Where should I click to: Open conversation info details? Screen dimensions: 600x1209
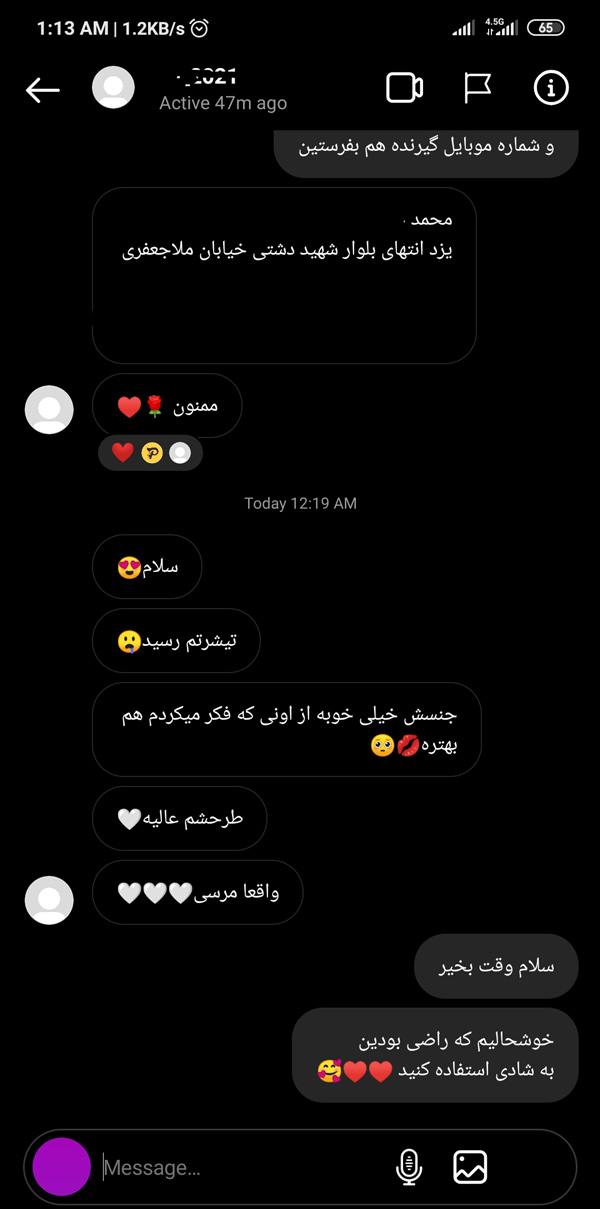click(x=550, y=88)
